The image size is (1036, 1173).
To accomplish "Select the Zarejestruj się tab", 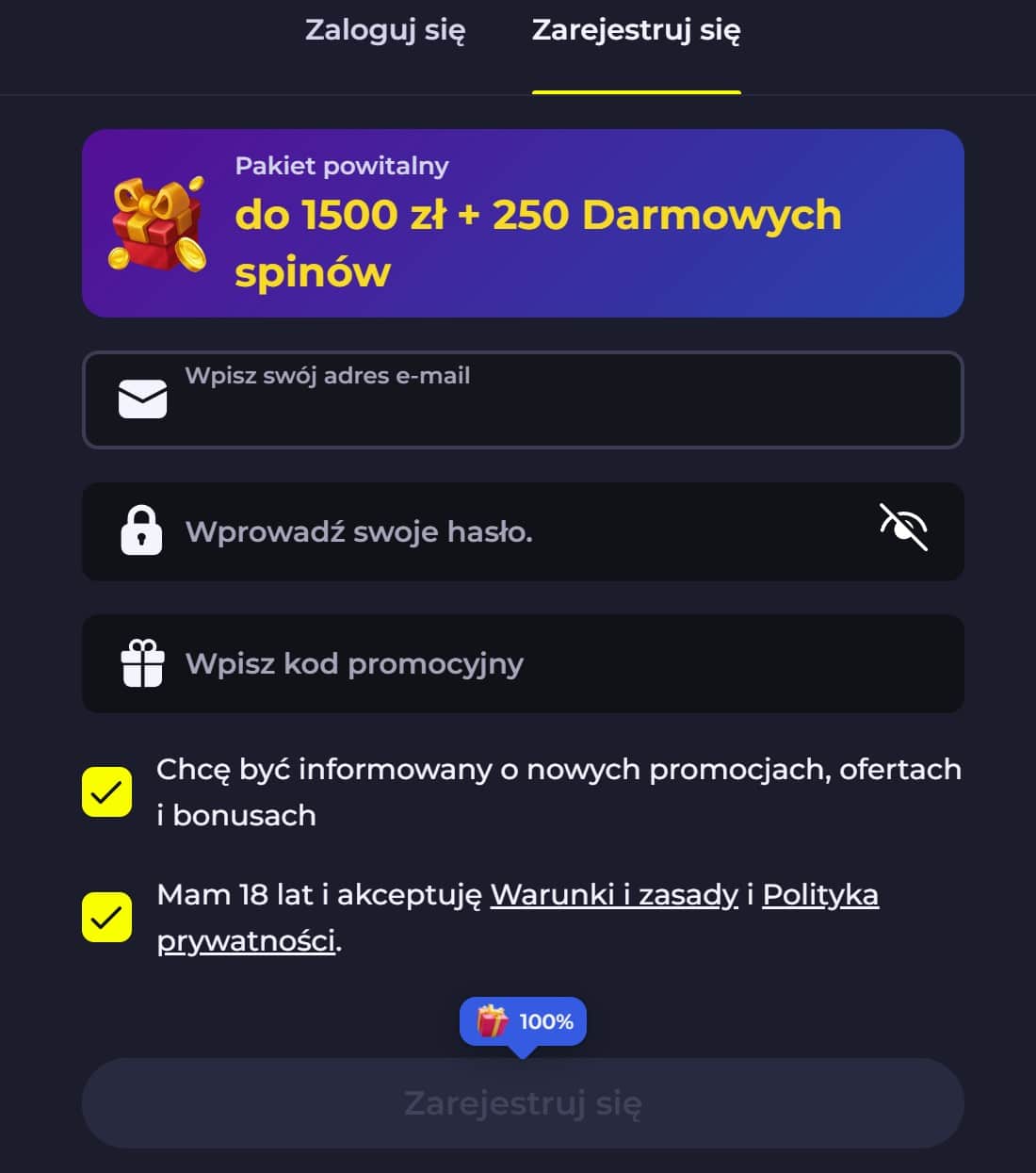I will click(x=636, y=30).
